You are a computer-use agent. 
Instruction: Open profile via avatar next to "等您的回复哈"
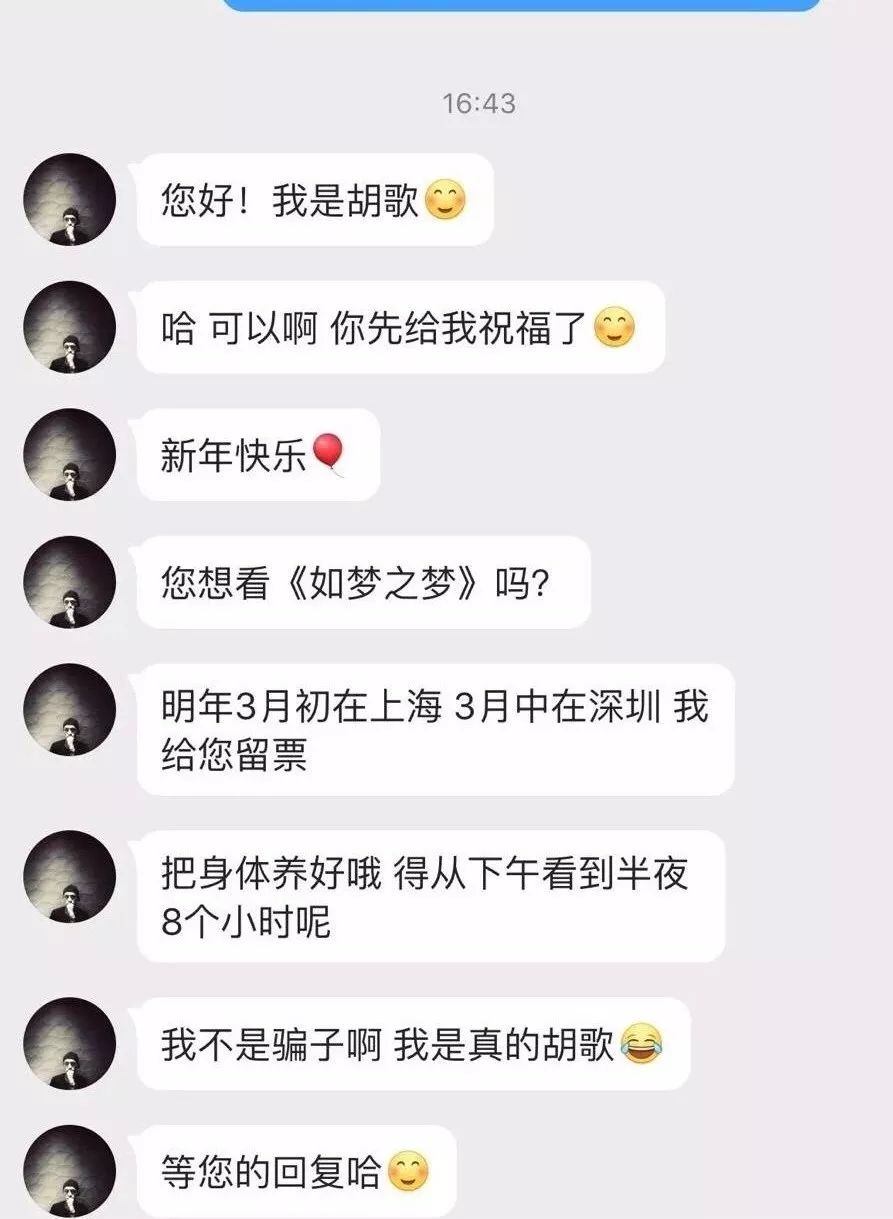[69, 1170]
